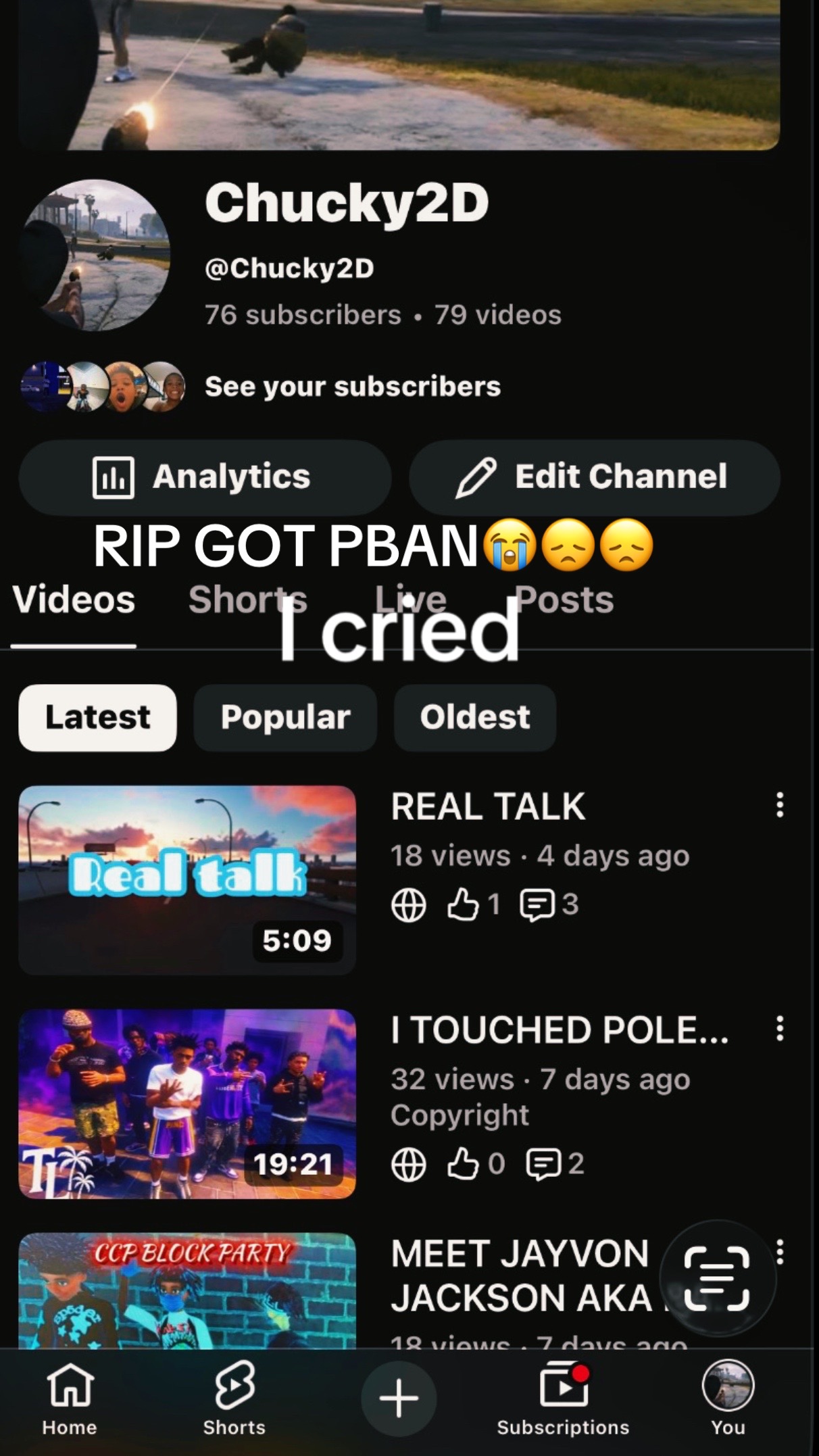Open Shorts in bottom navigation
The height and width of the screenshot is (1456, 819).
pos(234,1399)
